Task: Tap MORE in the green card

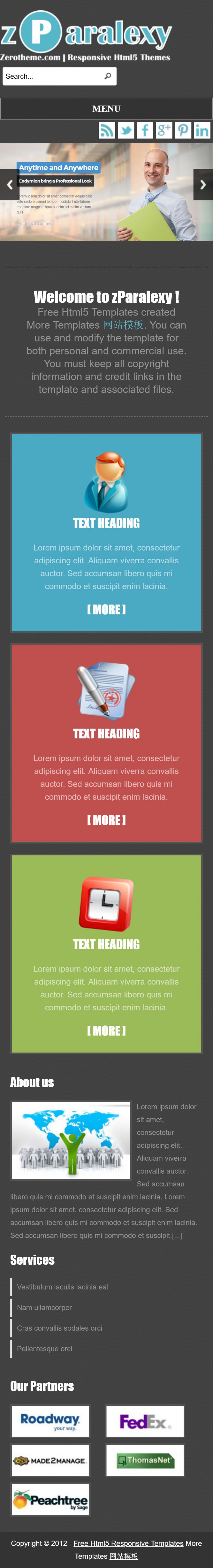Action: pyautogui.click(x=106, y=1030)
